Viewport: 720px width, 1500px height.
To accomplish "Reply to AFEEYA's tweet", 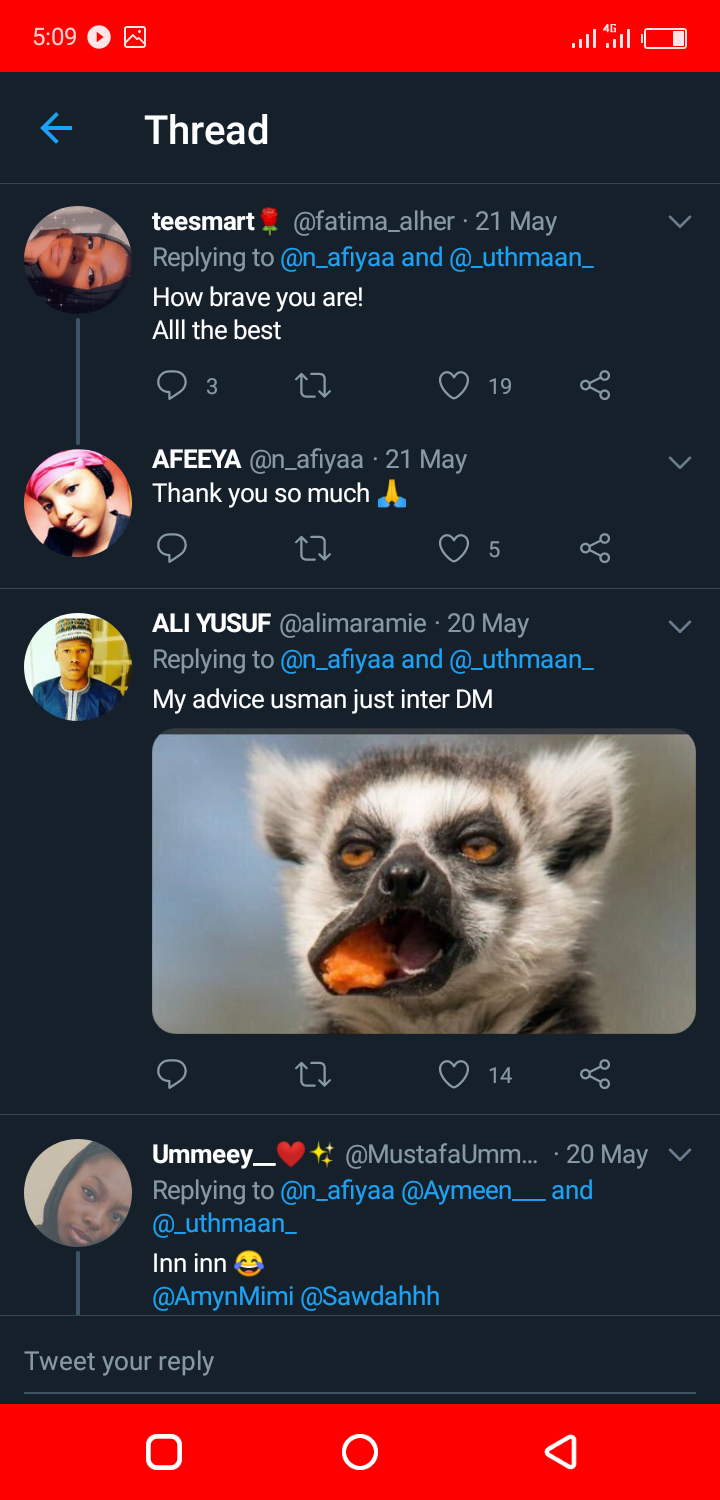I will pyautogui.click(x=172, y=548).
